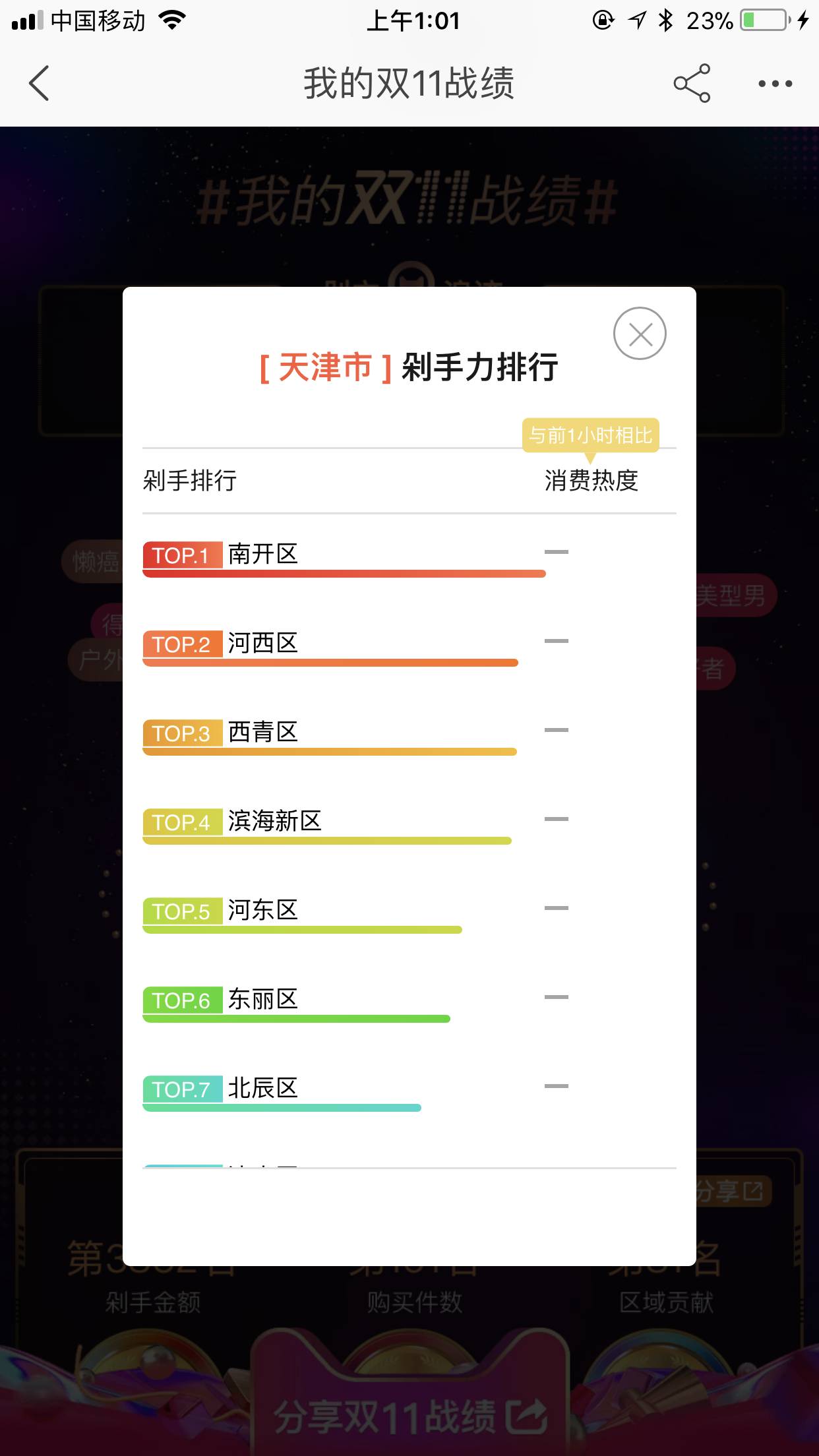Open the three-dot overflow menu
This screenshot has height=1456, width=819.
point(775,84)
